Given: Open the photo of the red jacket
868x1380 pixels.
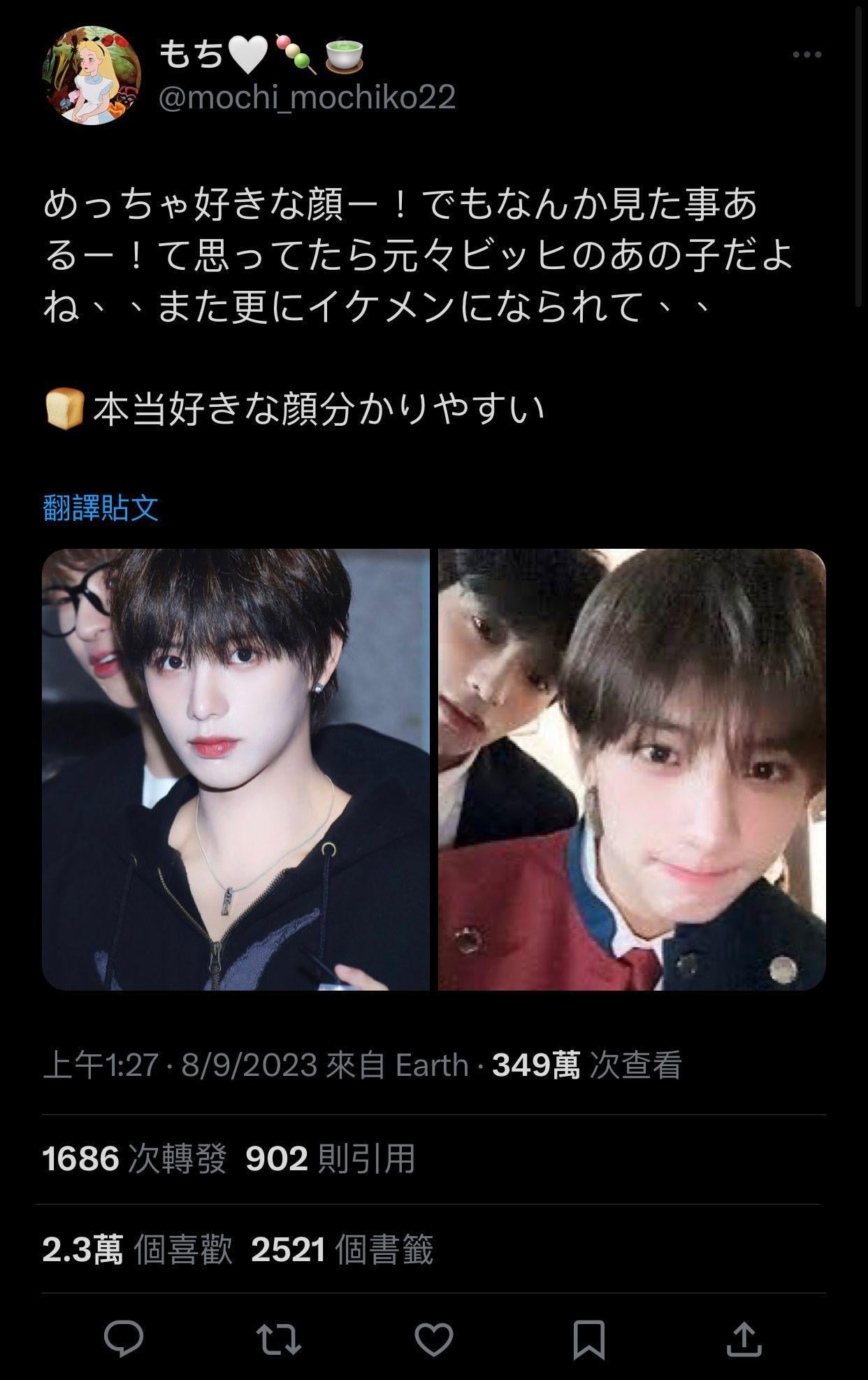Looking at the screenshot, I should (x=632, y=769).
